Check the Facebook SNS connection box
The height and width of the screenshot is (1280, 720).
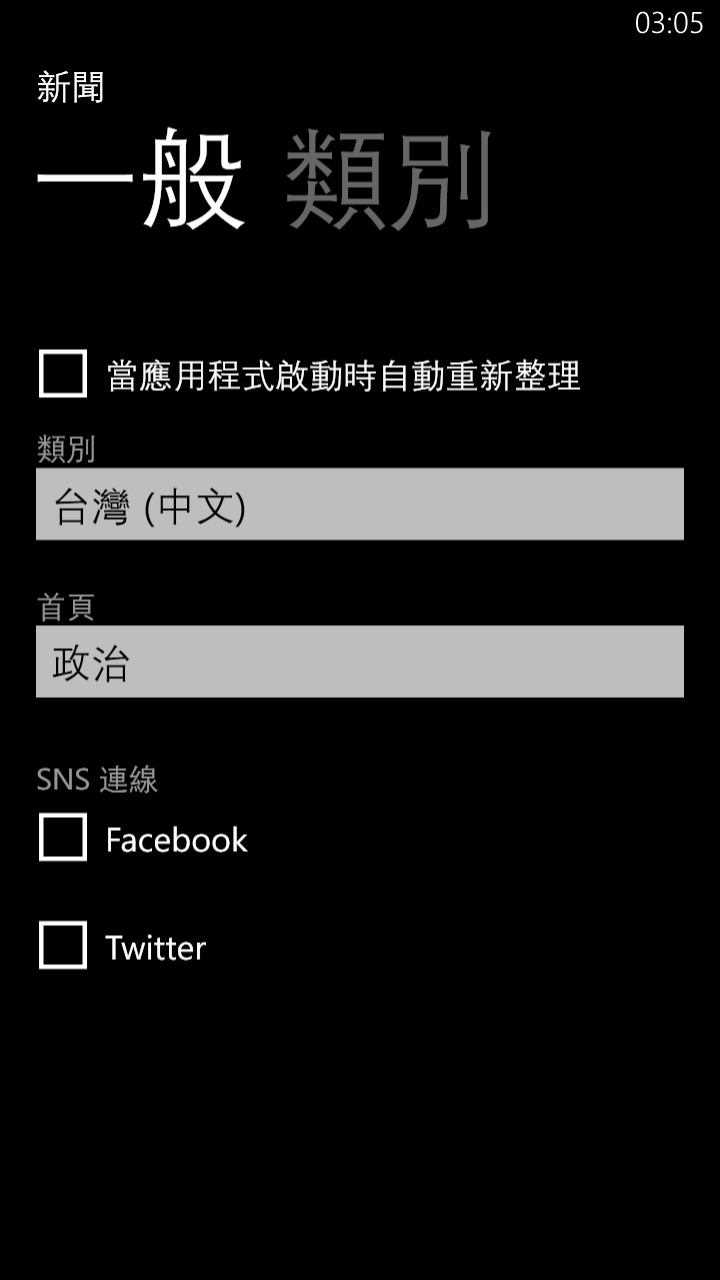click(x=63, y=837)
